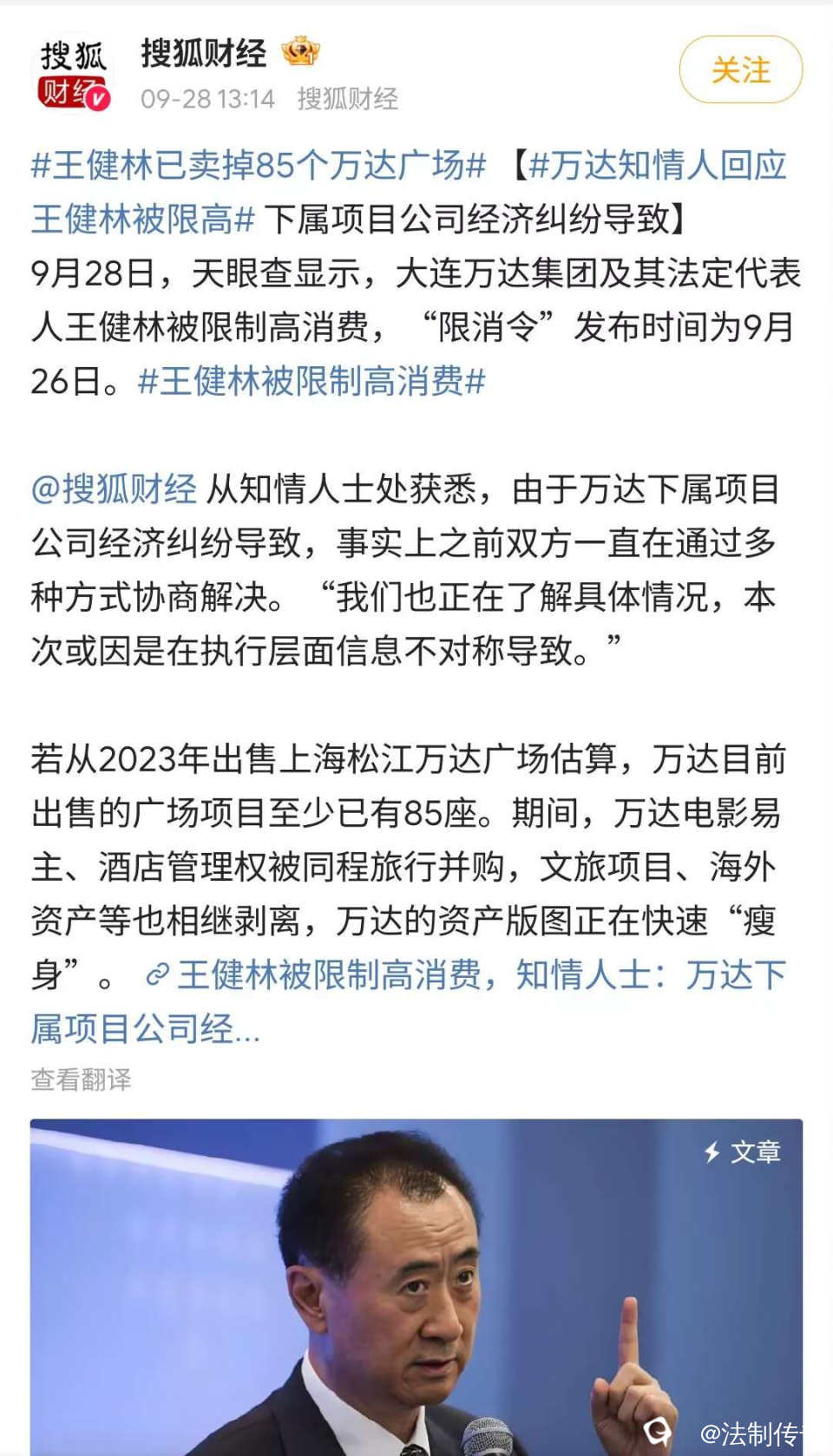This screenshot has height=1456, width=833.
Task: Open hashtag #王健林已卖掉85个万达广场#
Action: (258, 165)
